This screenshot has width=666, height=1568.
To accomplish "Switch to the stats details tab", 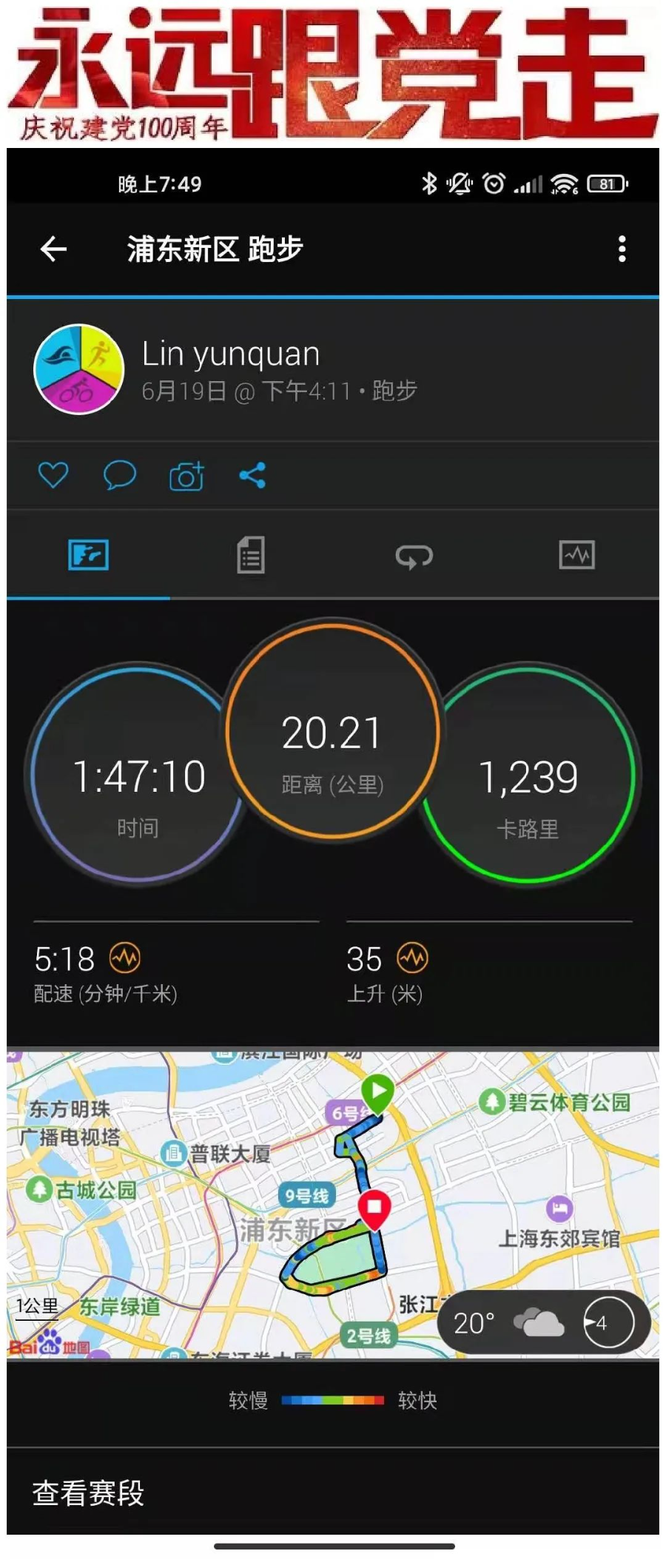I will (251, 555).
